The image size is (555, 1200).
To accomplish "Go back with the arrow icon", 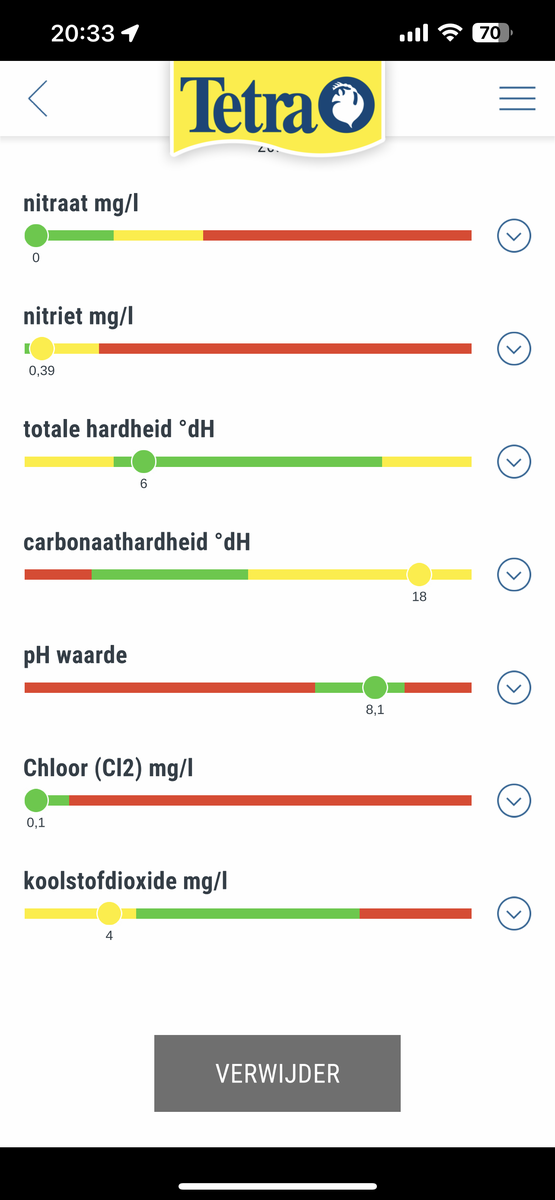I will point(38,99).
